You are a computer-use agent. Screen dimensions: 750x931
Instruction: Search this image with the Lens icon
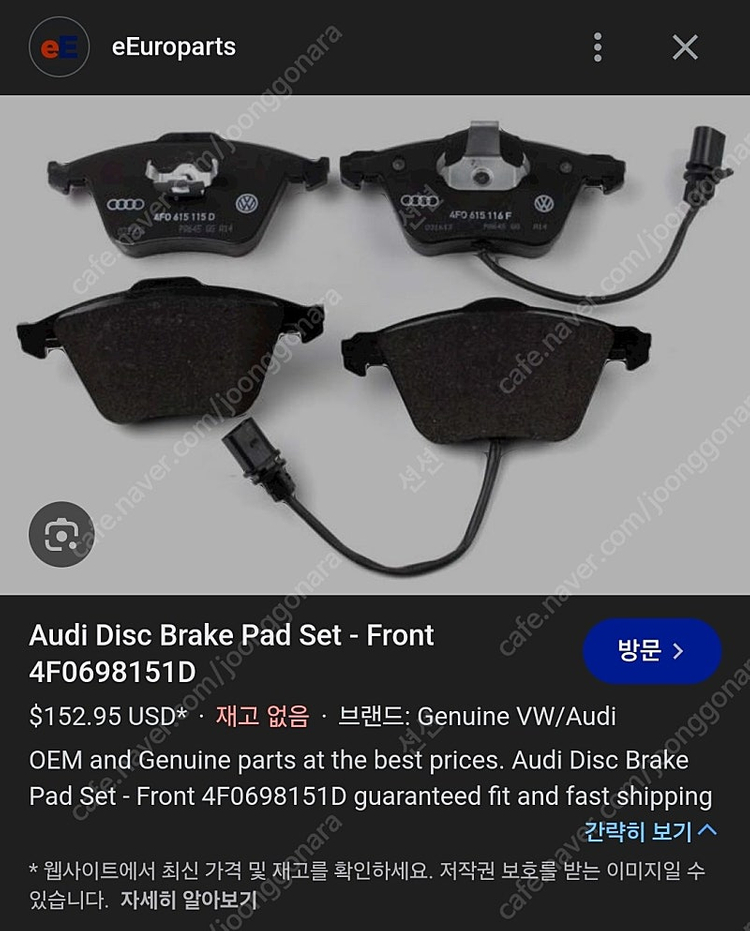click(x=61, y=536)
